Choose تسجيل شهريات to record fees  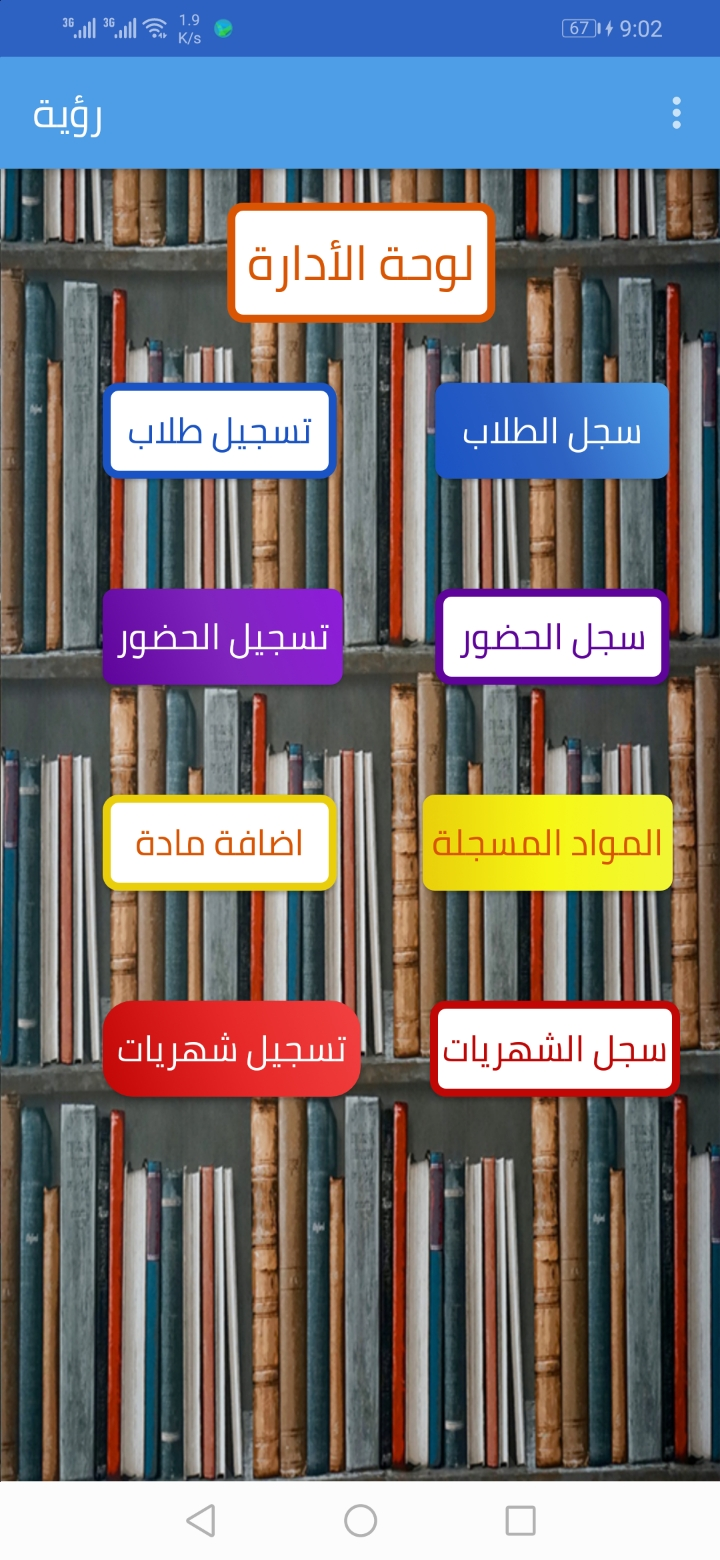[x=231, y=1049]
